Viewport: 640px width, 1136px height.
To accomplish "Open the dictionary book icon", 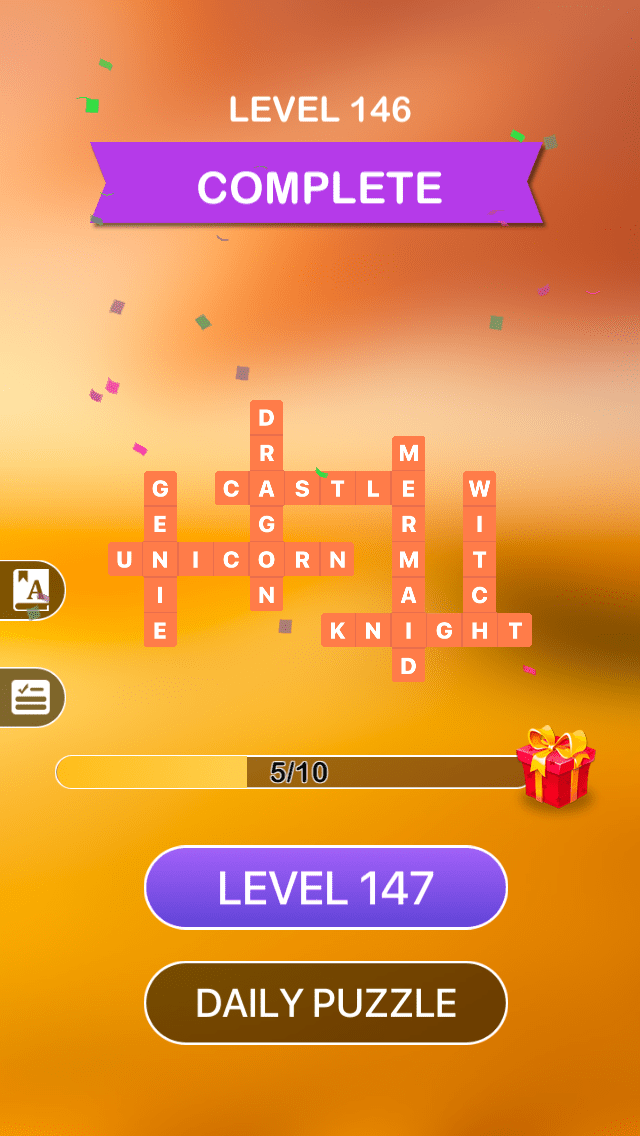I will 30,590.
